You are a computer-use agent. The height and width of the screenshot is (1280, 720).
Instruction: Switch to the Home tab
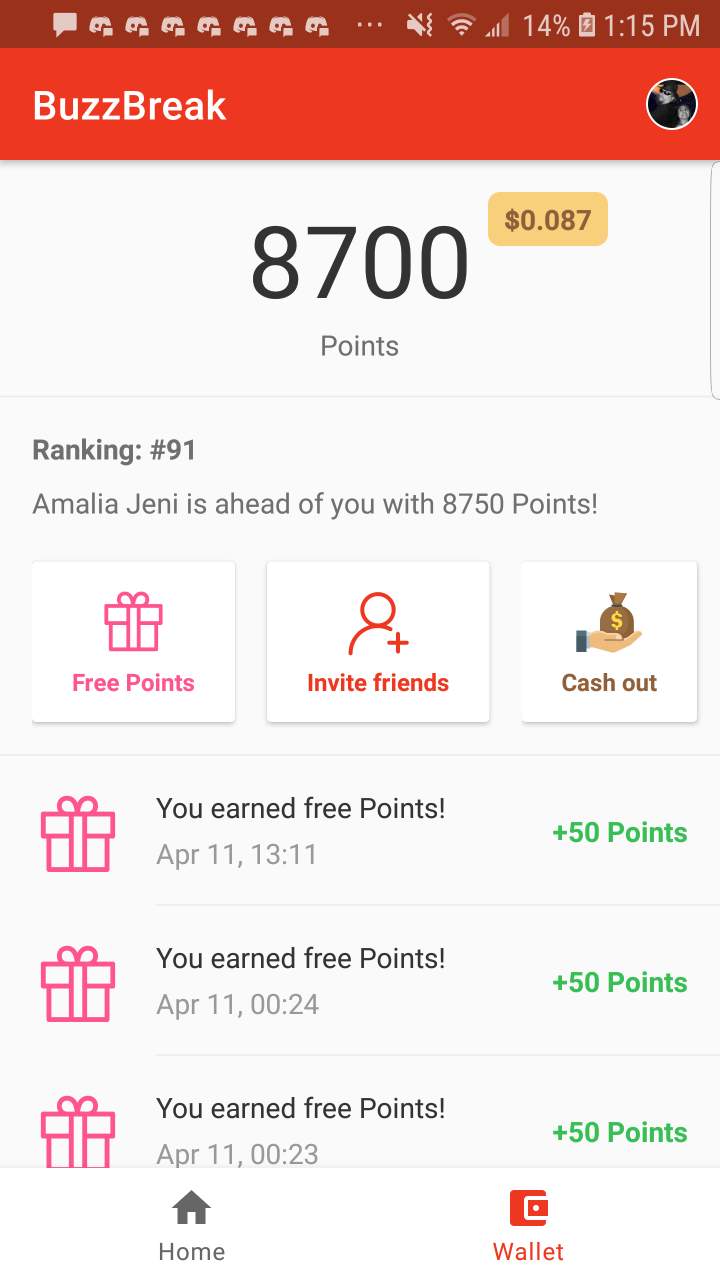click(191, 1226)
